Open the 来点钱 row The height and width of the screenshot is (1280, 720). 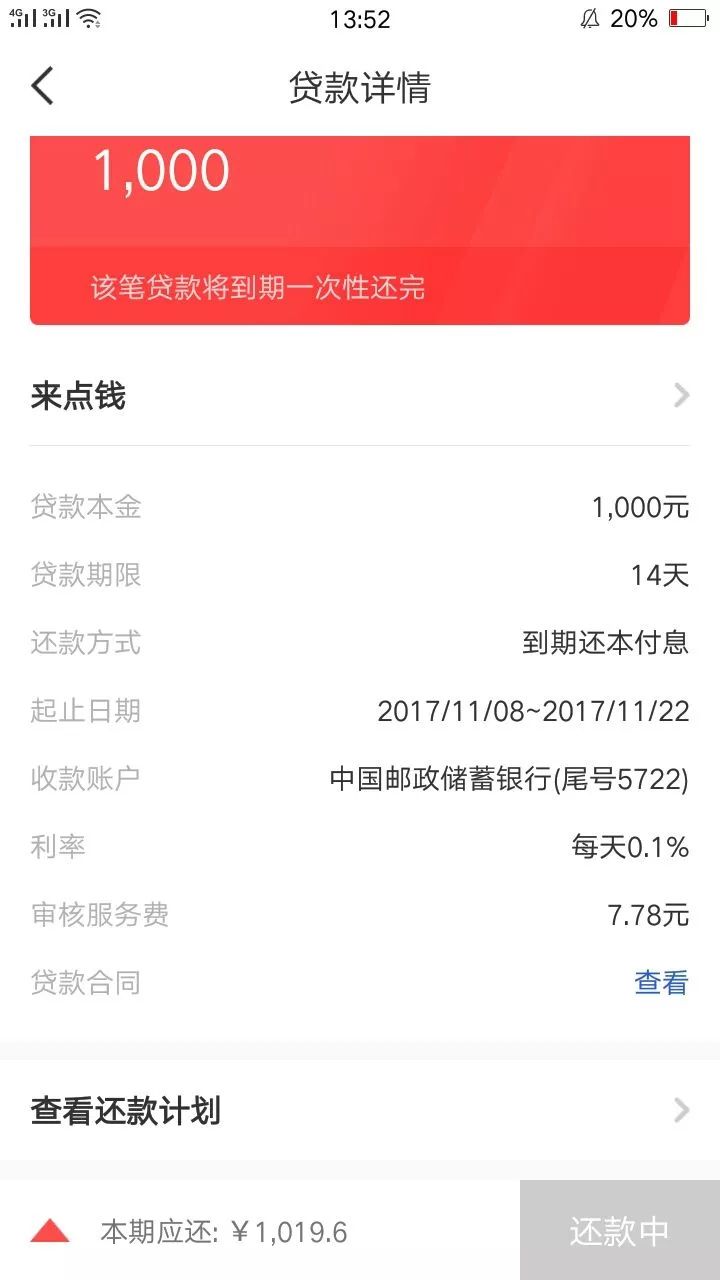(x=360, y=396)
